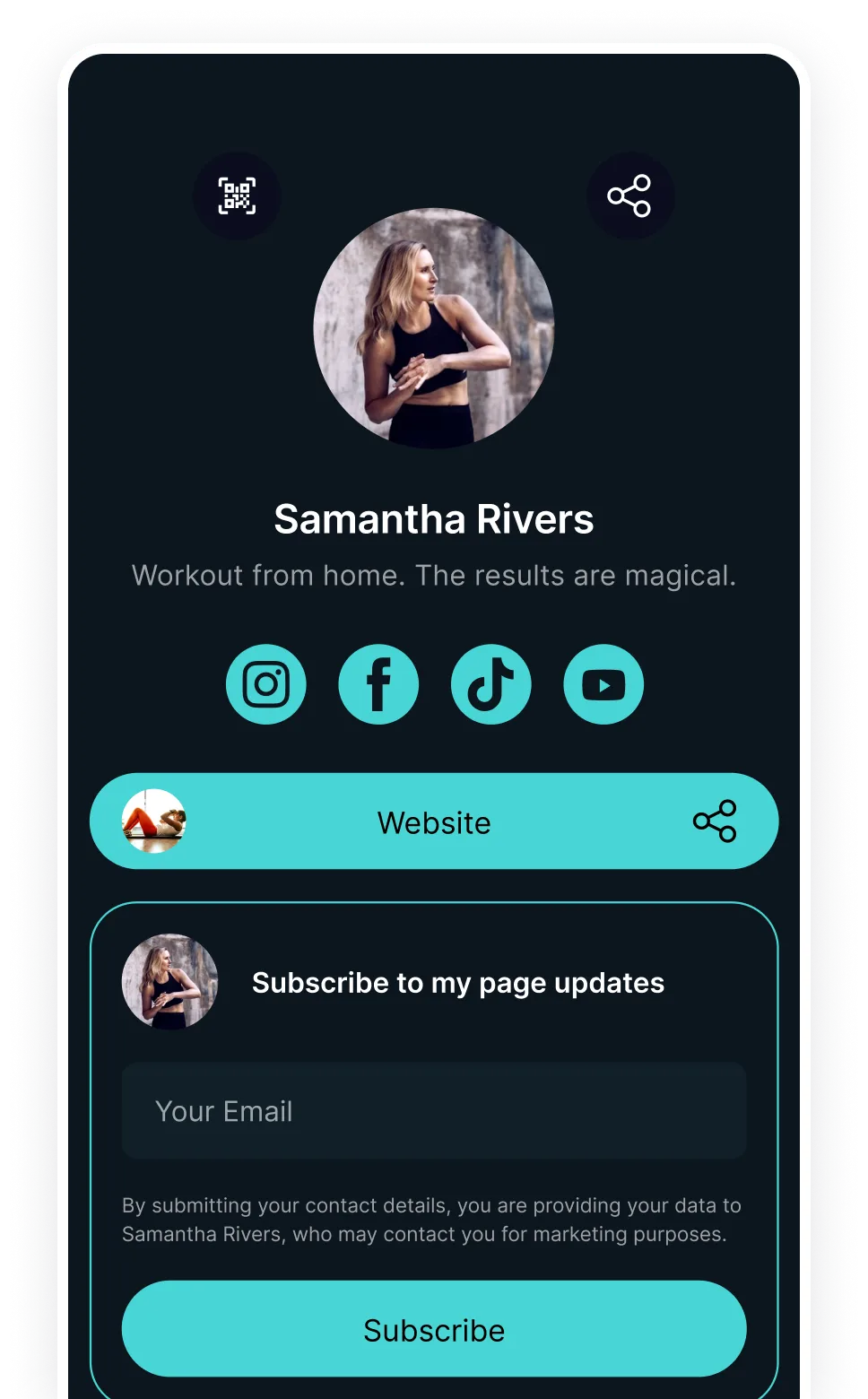Share Samantha Rivers' profile page
Viewport: 868px width, 1399px height.
629,196
